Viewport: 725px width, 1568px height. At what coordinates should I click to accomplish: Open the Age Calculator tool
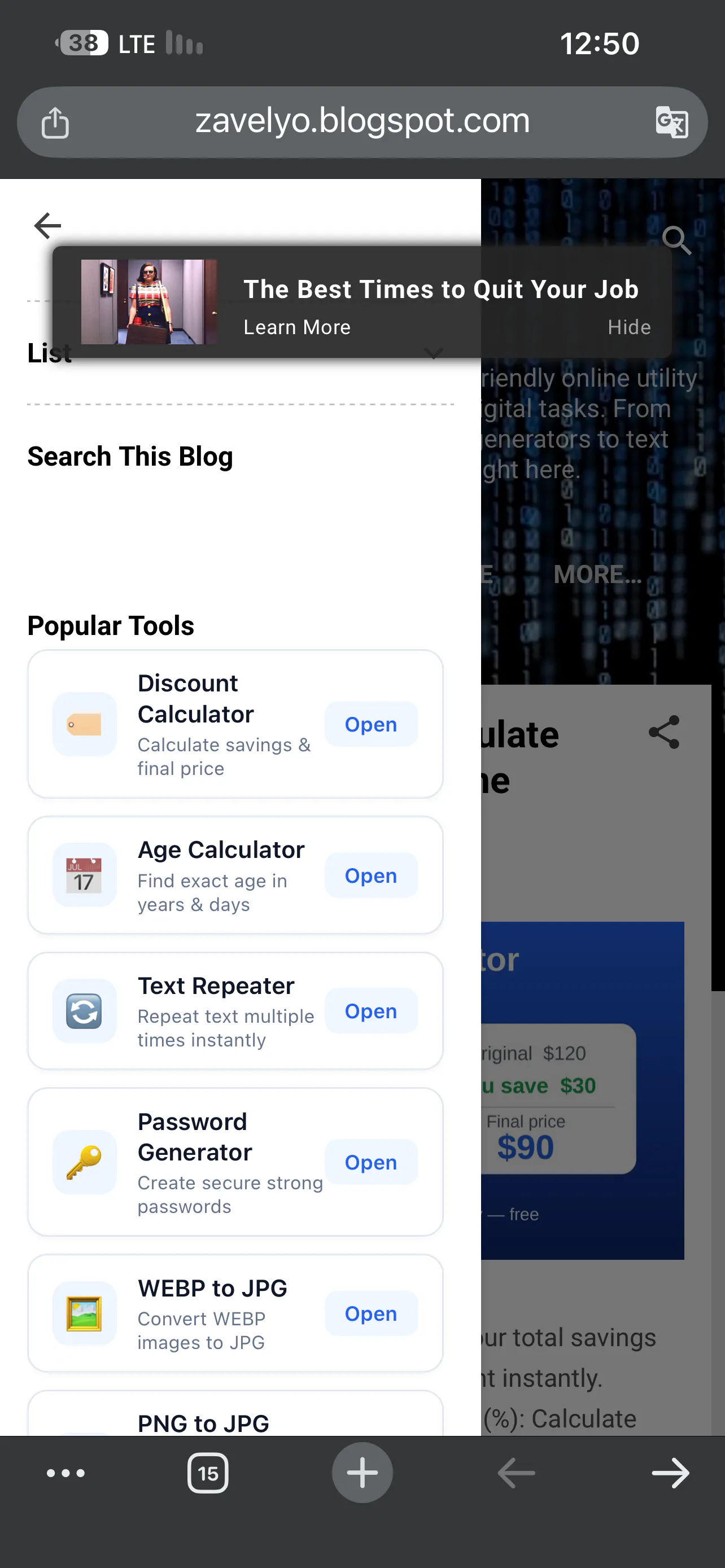pyautogui.click(x=371, y=875)
